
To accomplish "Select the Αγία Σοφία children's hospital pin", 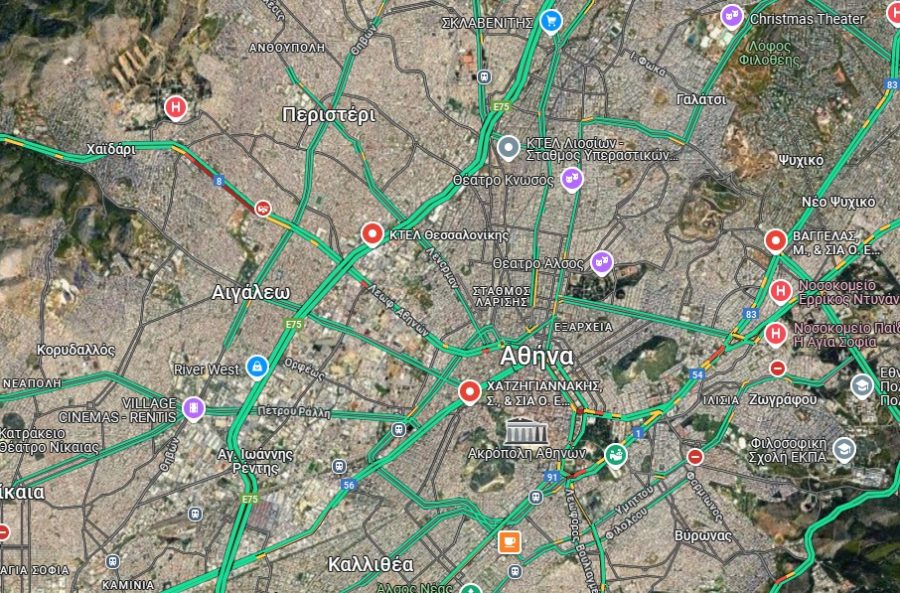I will 775,333.
